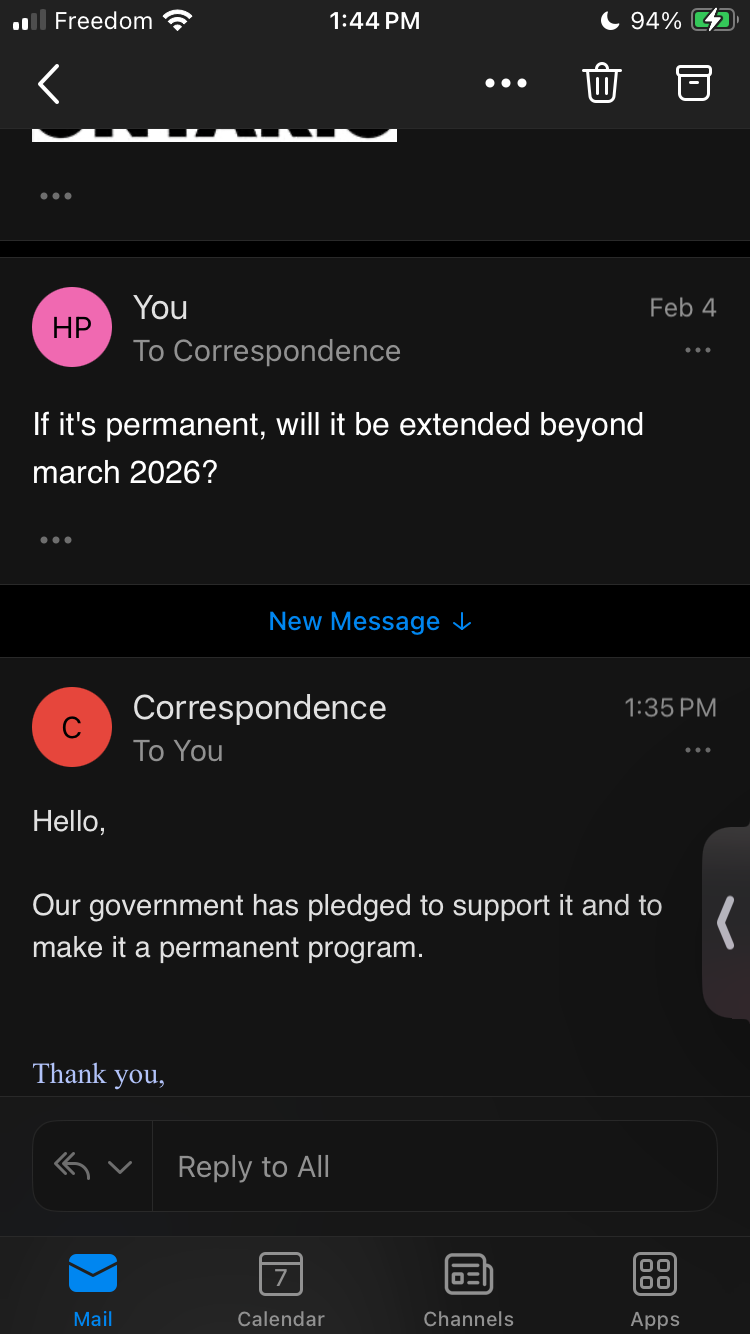Viewport: 750px width, 1334px height.
Task: Switch to the Channels tab
Action: click(468, 1290)
